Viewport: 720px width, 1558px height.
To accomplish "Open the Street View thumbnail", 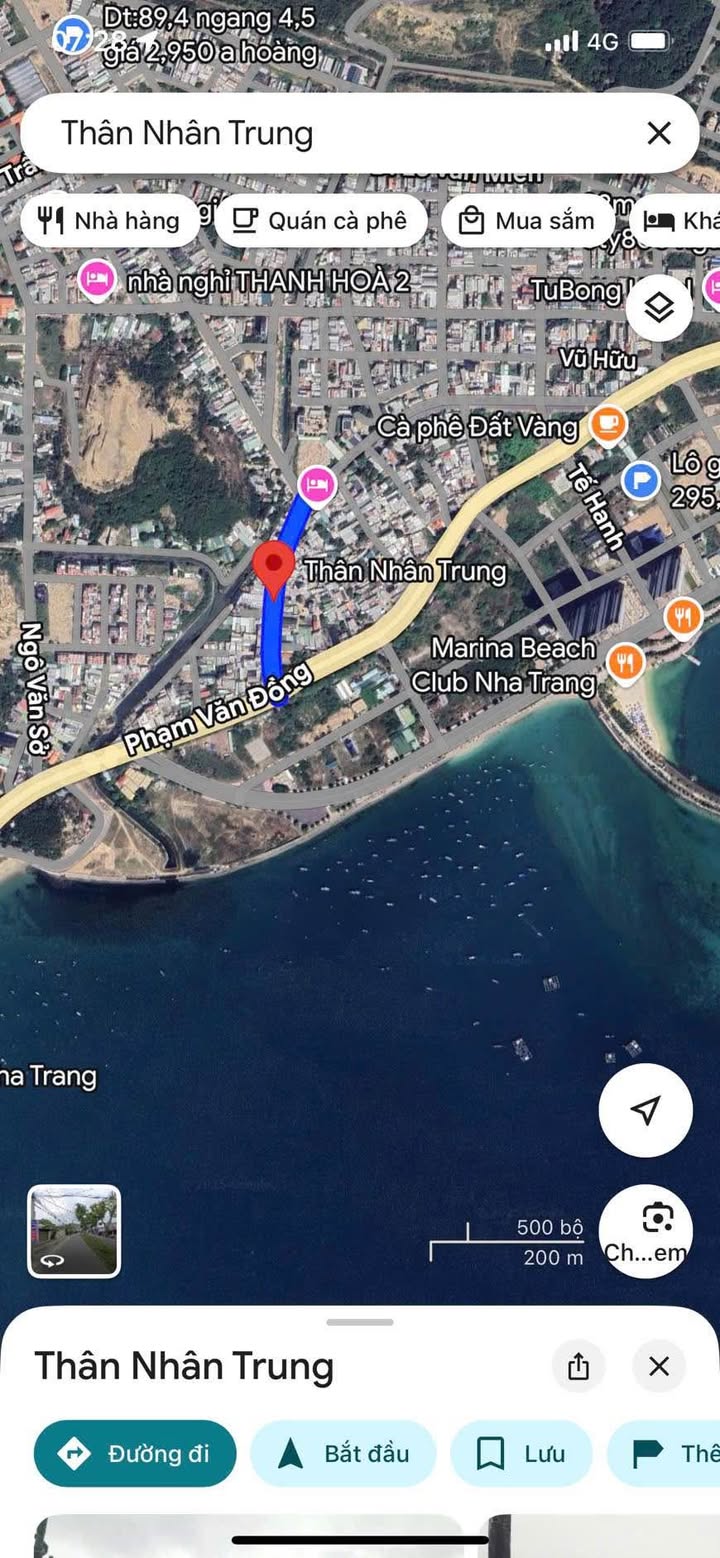I will (x=74, y=1231).
